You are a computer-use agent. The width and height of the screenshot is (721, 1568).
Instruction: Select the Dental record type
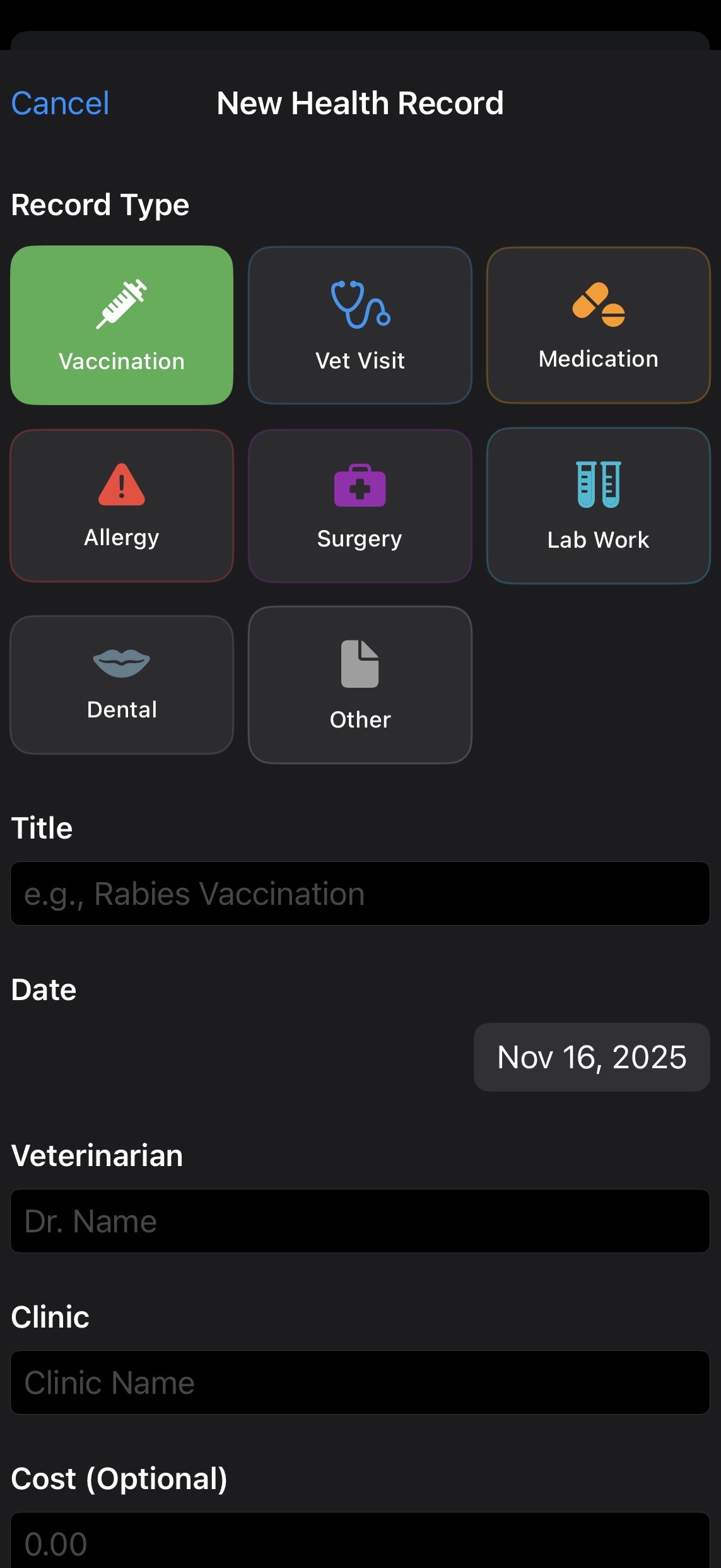coord(122,685)
